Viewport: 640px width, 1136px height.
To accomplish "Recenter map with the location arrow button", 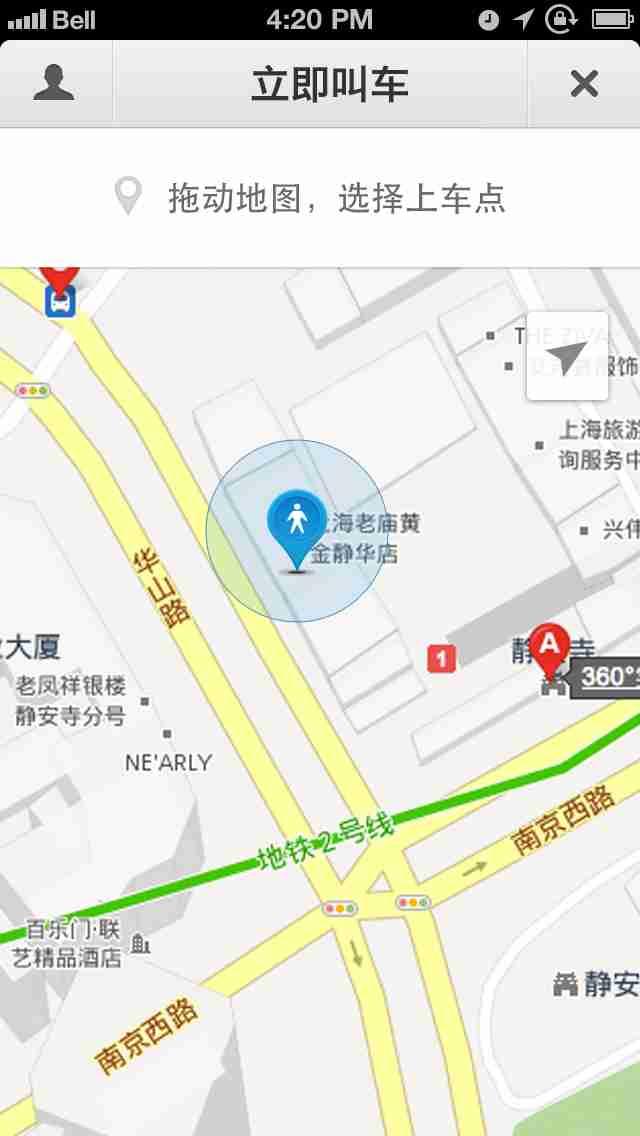I will (567, 358).
